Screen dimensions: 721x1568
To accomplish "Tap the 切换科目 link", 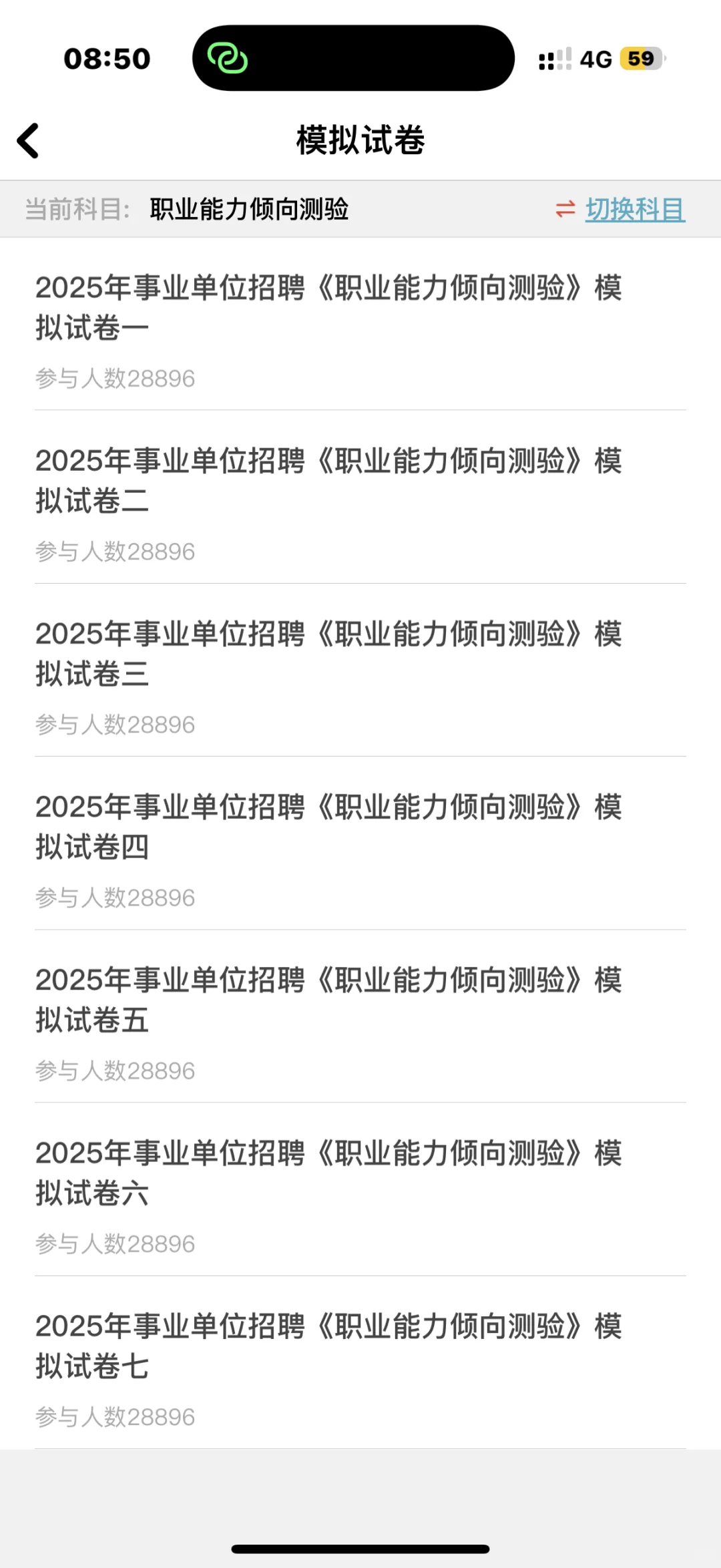I will coord(634,210).
